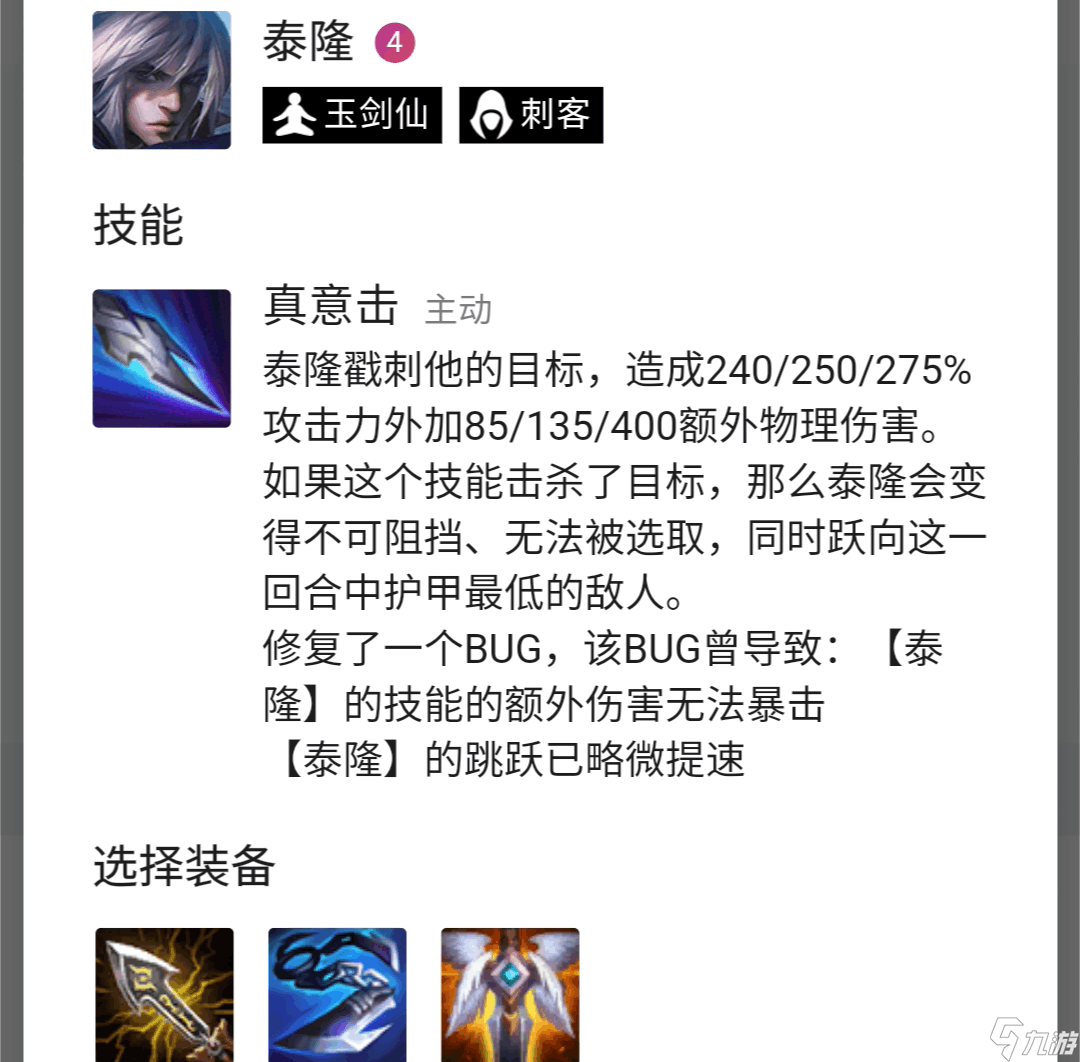The image size is (1080, 1062).
Task: Select the blue blade-and-chain equipment item
Action: click(x=337, y=994)
